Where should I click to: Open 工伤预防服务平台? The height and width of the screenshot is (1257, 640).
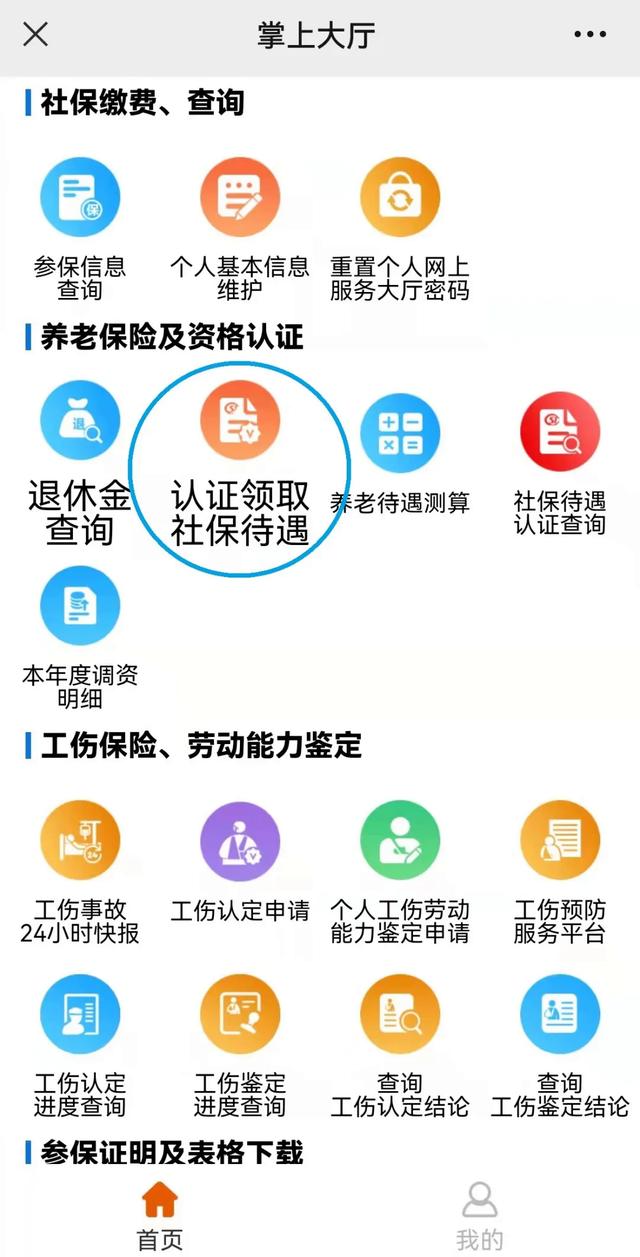[560, 872]
